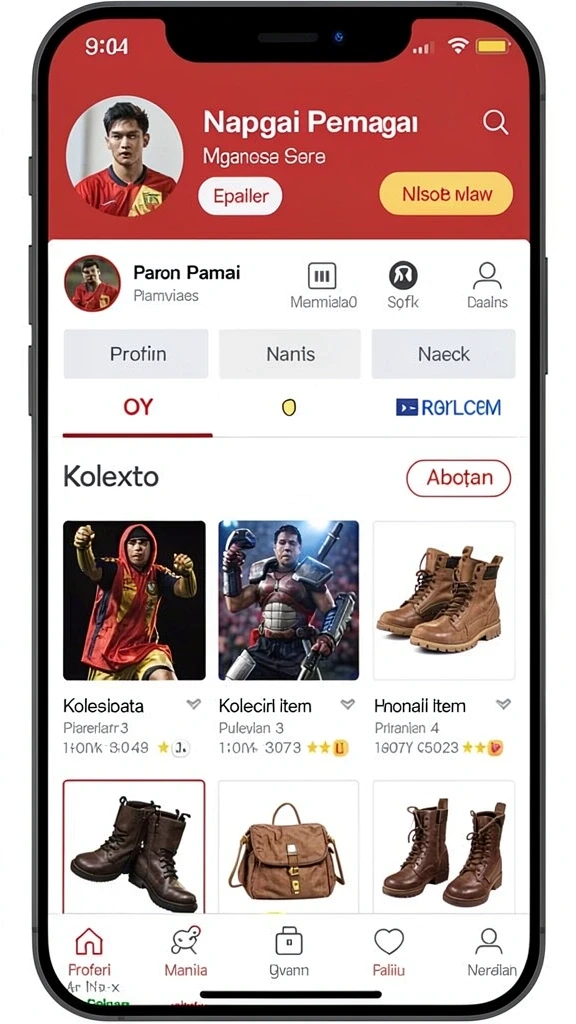Viewport: 576px width, 1024px height.
Task: Go to the Manila bottom tab
Action: [x=186, y=952]
